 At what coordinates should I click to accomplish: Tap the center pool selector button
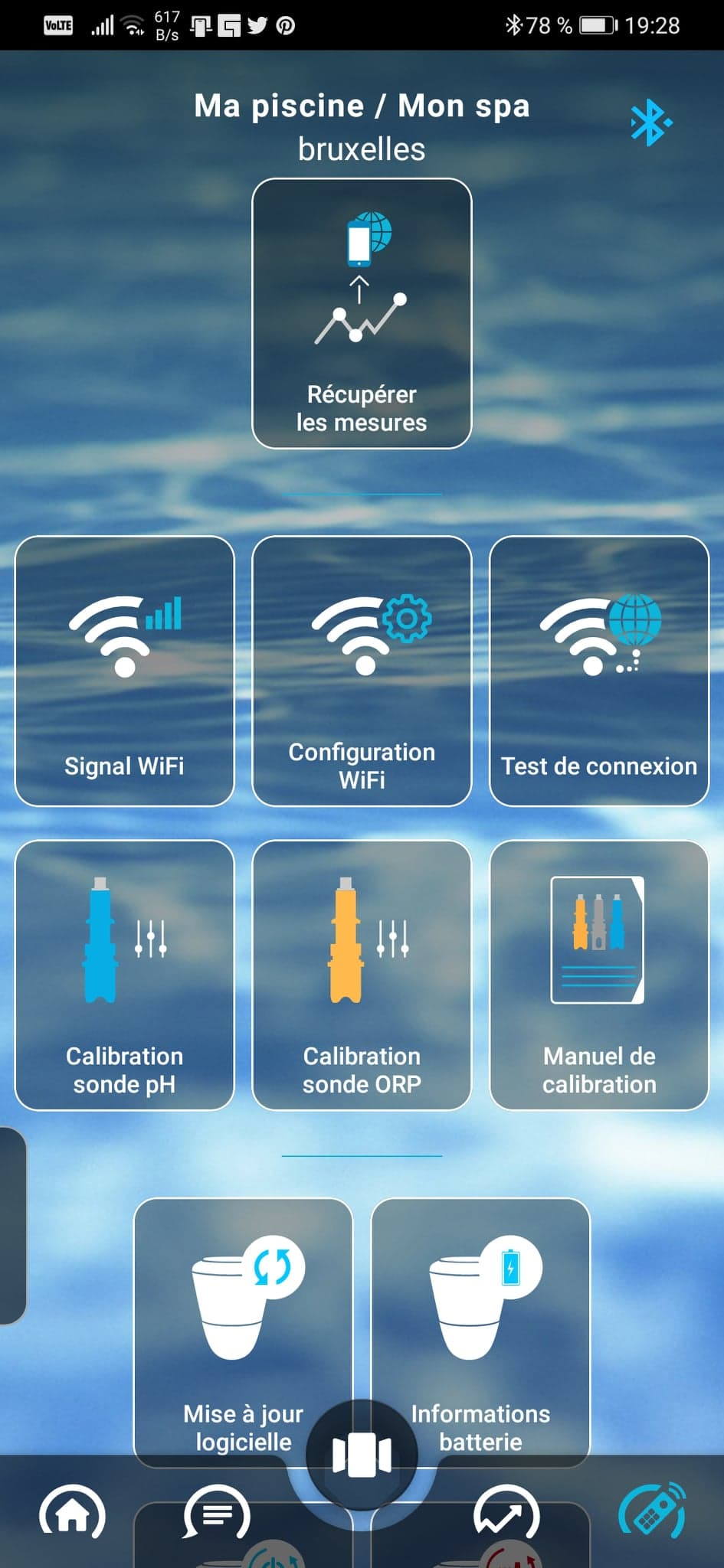tap(362, 1455)
